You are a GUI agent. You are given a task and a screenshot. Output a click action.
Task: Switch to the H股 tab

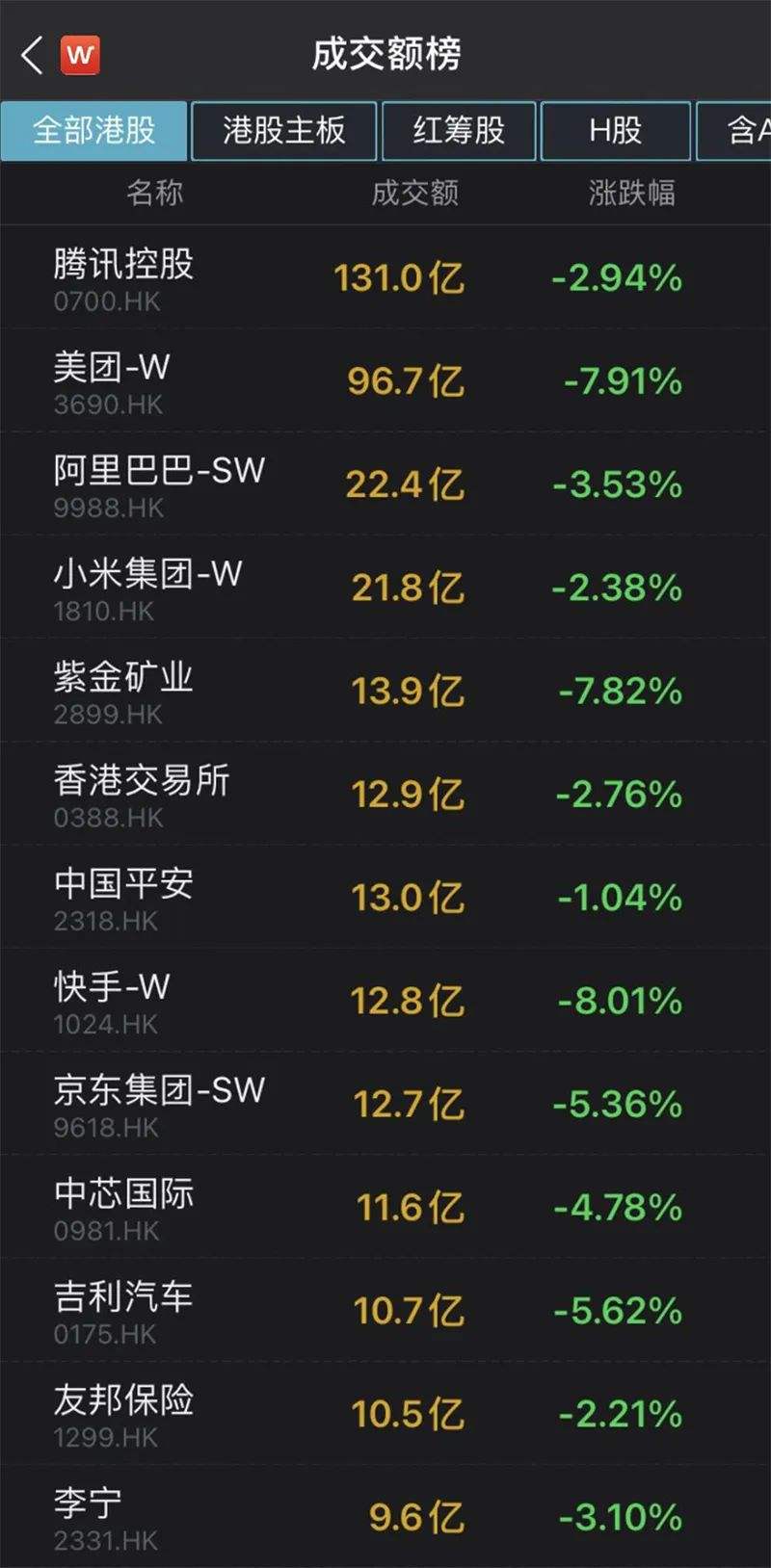coord(615,130)
